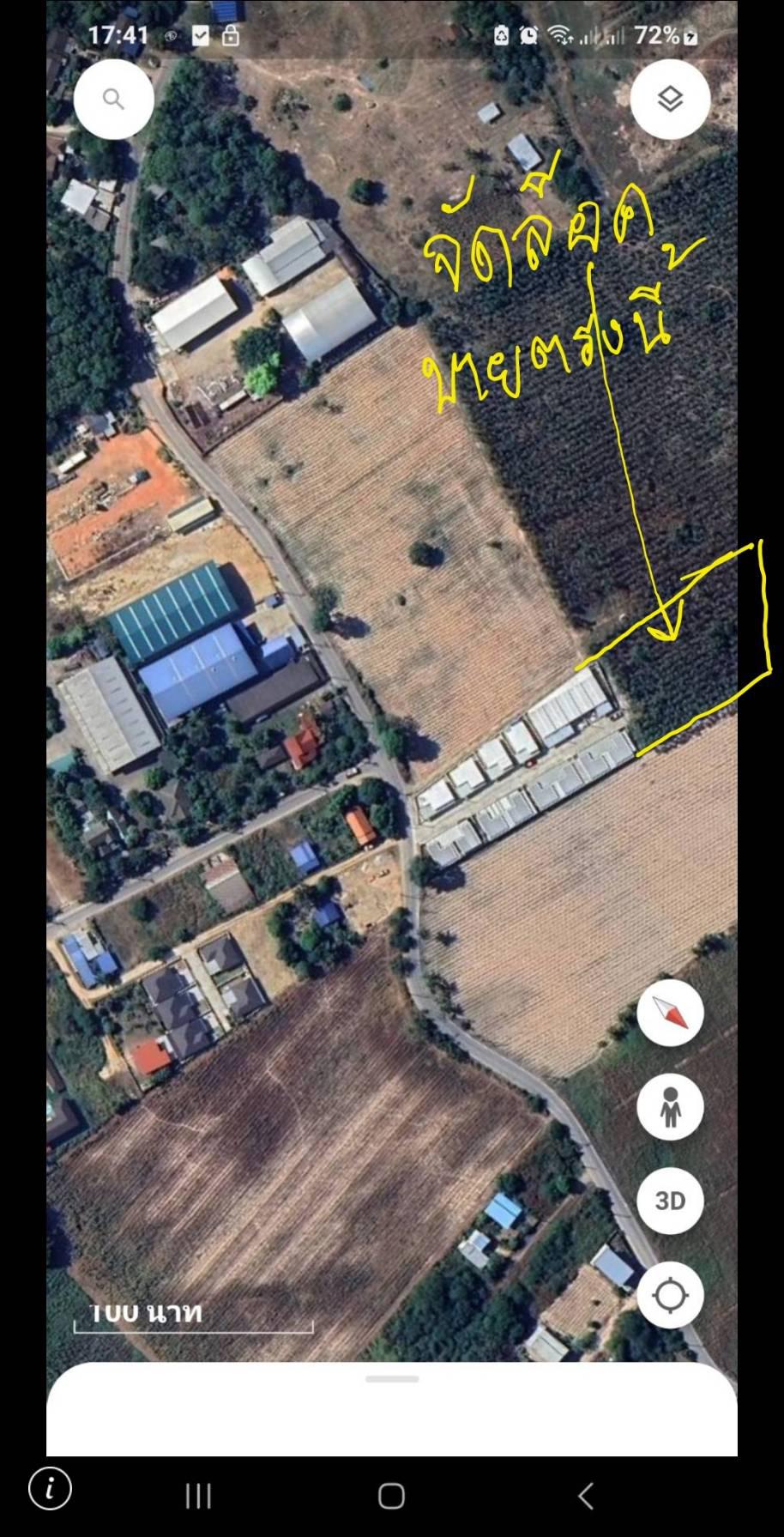Image resolution: width=784 pixels, height=1537 pixels.
Task: Open the map layers button
Action: coord(670,100)
